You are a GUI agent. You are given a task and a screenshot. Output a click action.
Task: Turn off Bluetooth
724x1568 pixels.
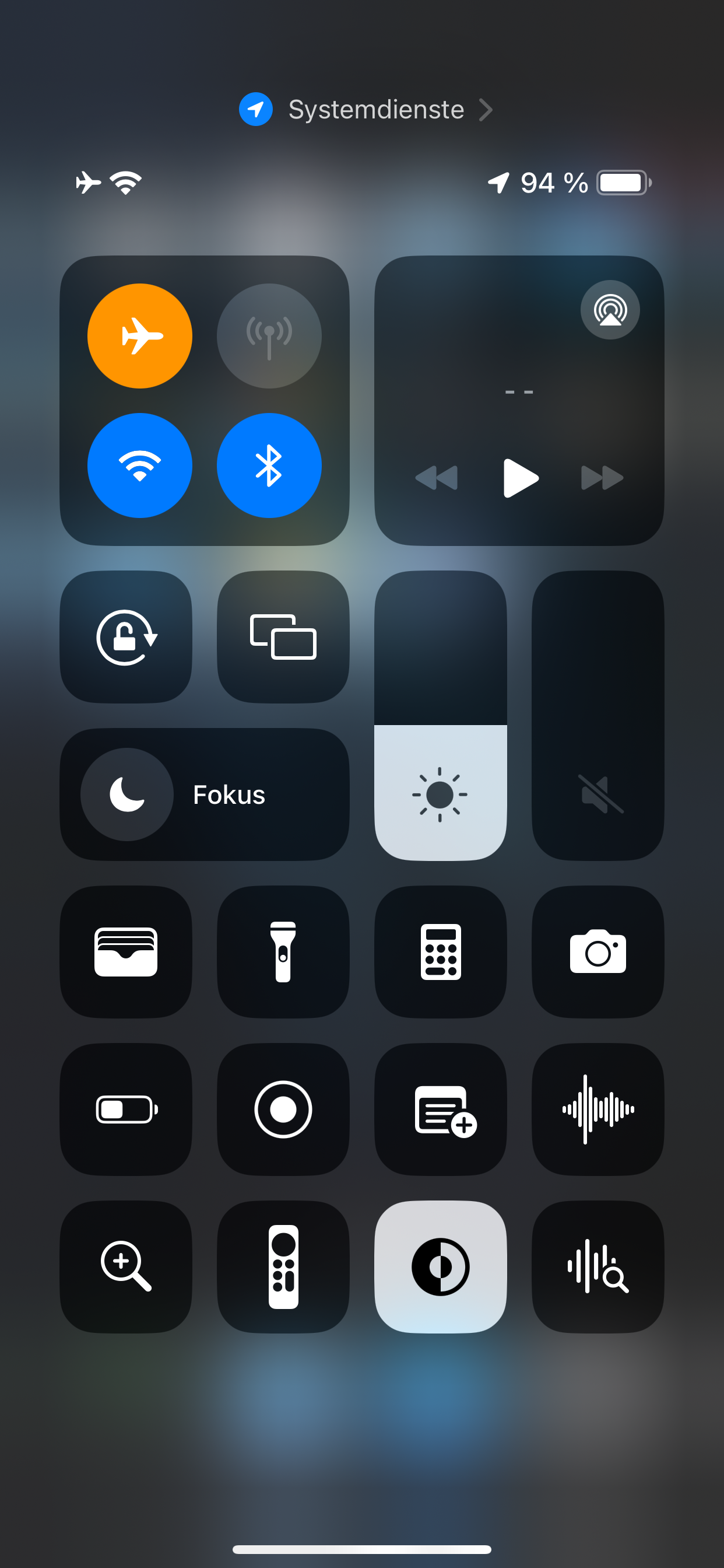pos(269,466)
